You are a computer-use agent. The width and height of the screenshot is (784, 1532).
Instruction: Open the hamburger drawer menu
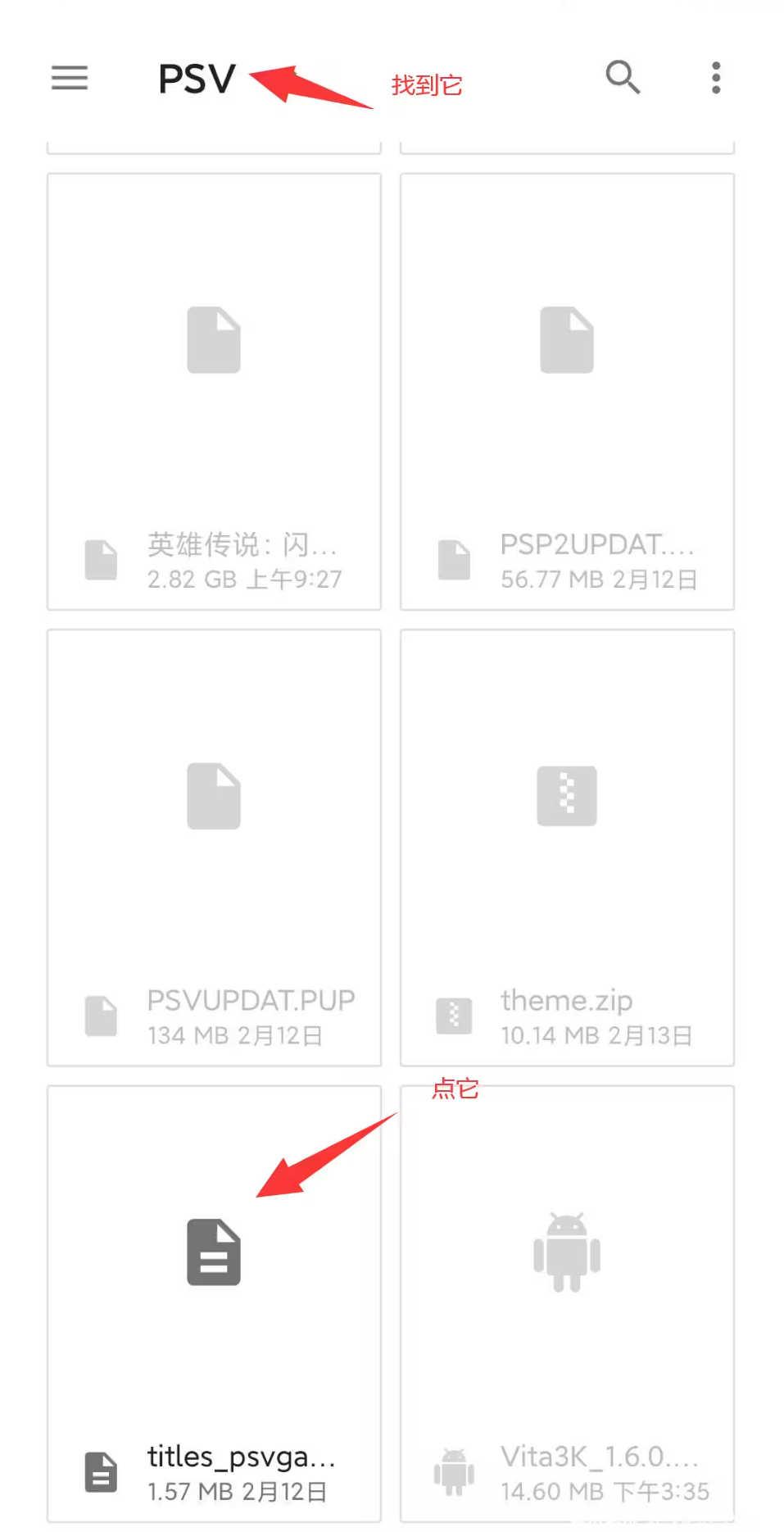click(70, 78)
